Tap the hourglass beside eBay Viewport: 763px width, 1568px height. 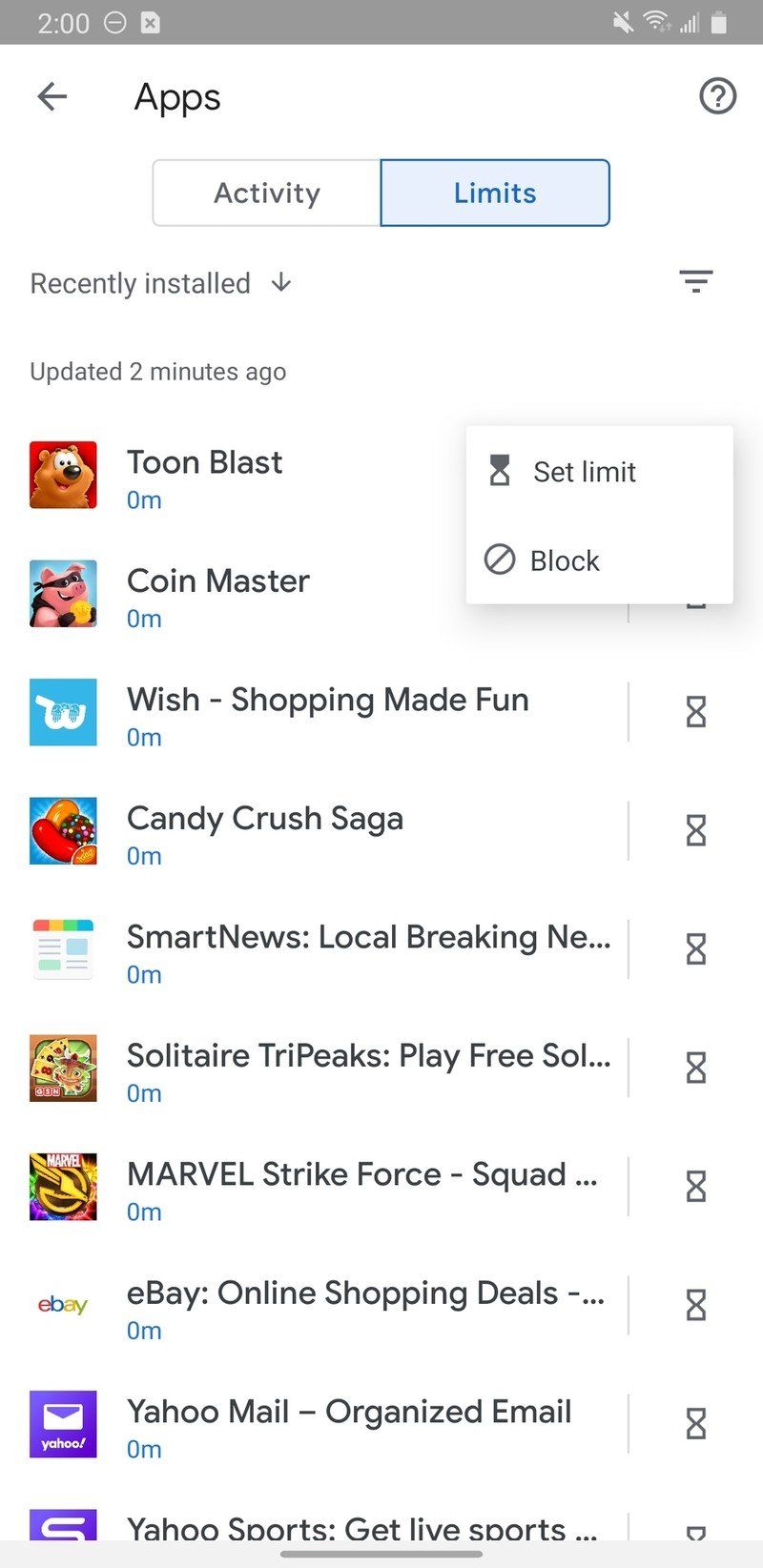[696, 1305]
